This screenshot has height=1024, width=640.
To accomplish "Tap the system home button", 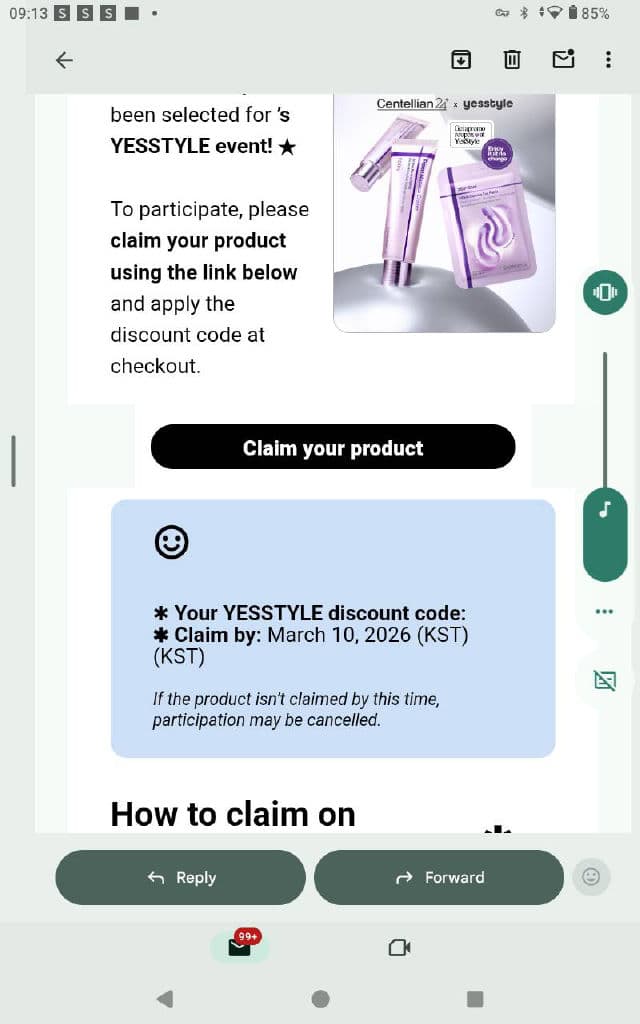I will point(320,998).
